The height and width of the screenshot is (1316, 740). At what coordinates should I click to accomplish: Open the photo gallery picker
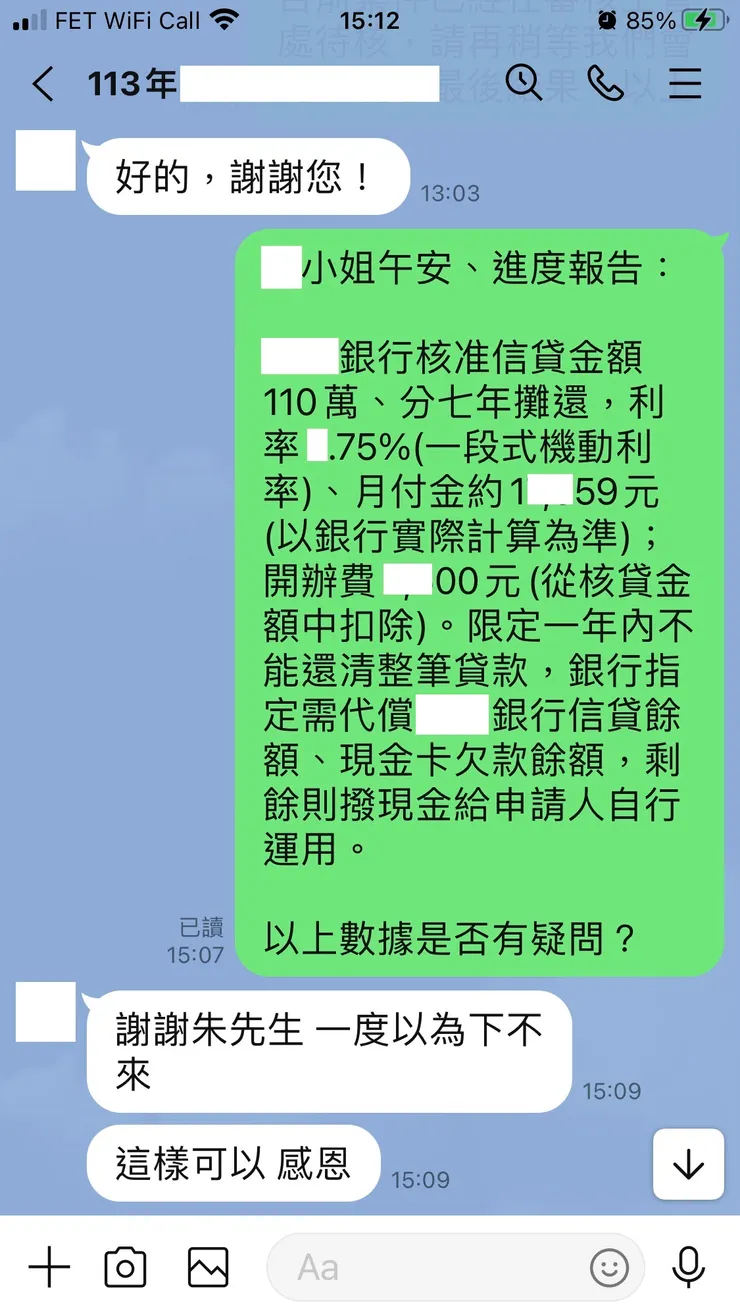coord(206,1267)
